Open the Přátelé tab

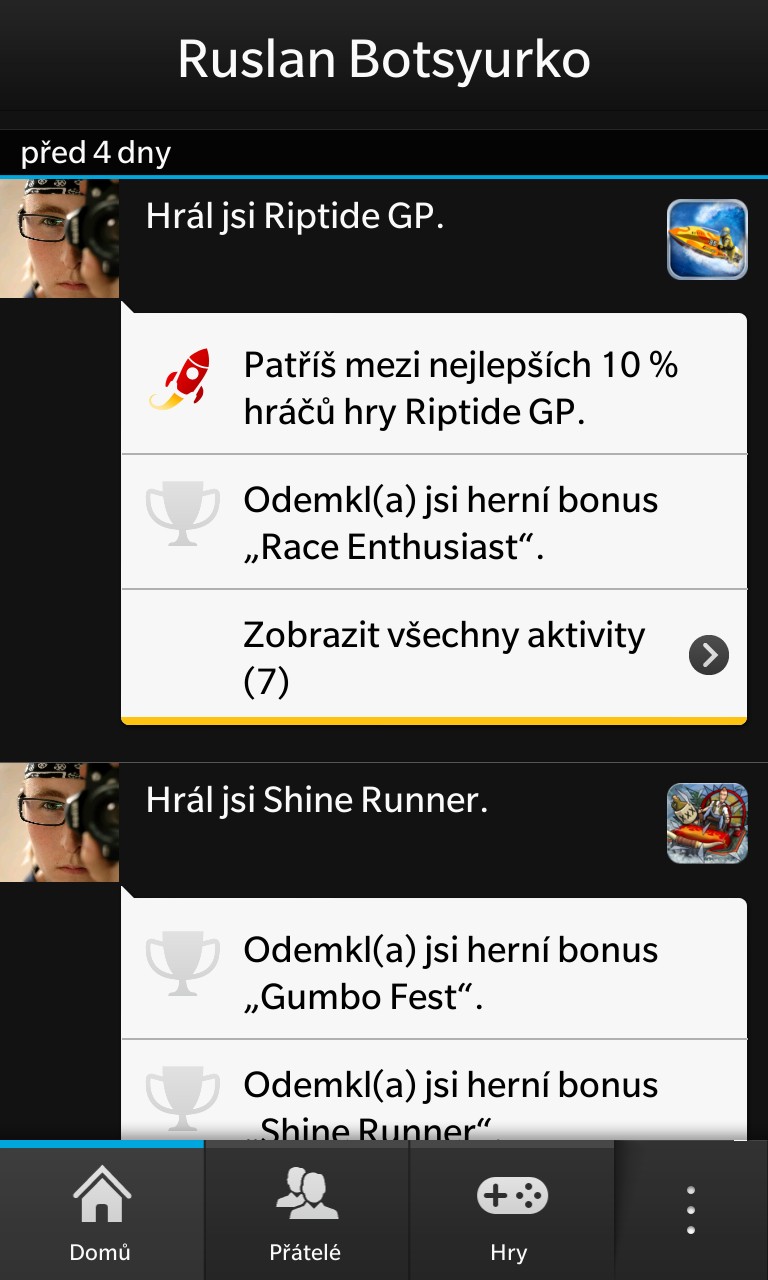point(306,1211)
